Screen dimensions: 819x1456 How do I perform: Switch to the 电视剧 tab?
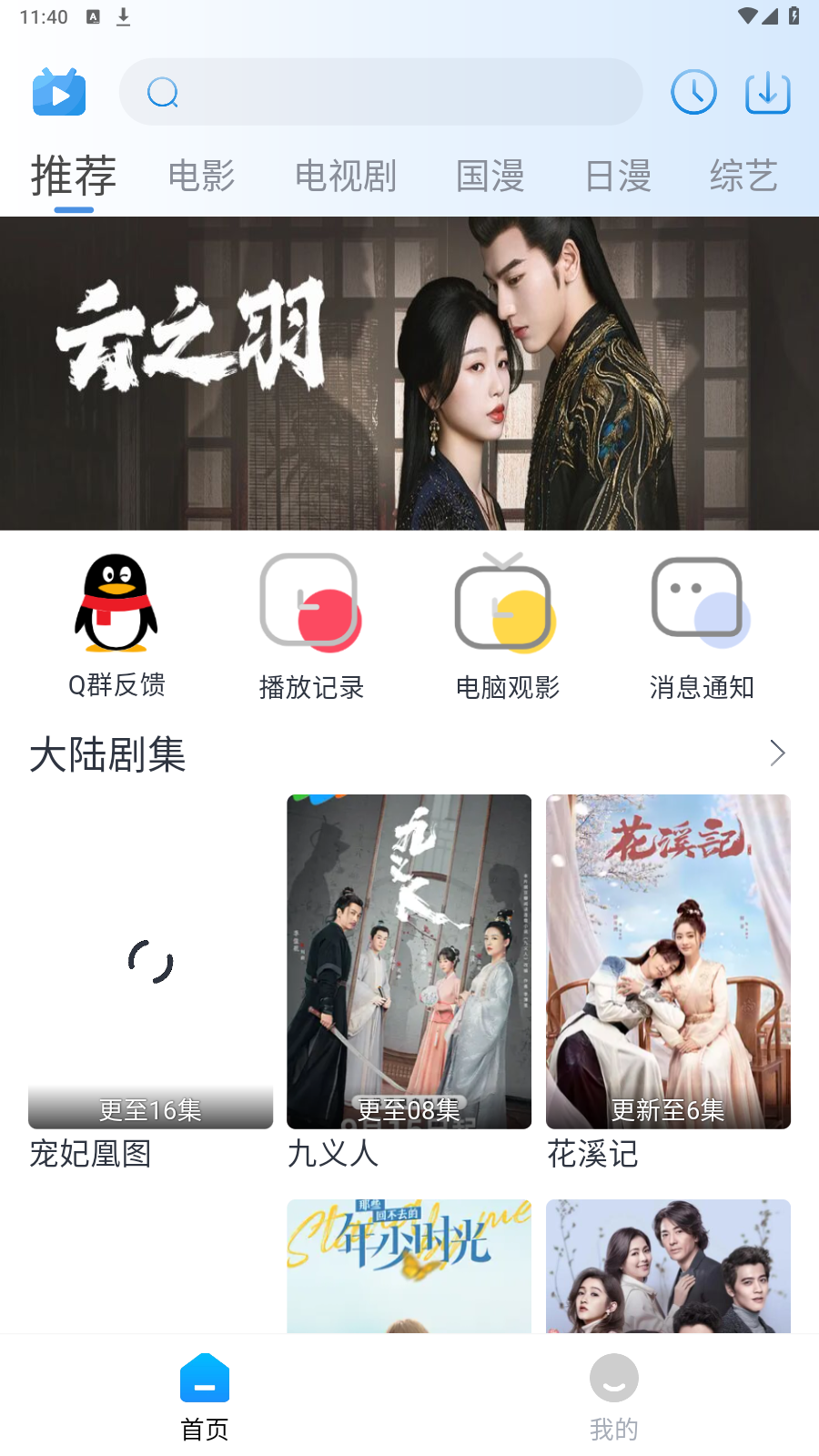346,176
